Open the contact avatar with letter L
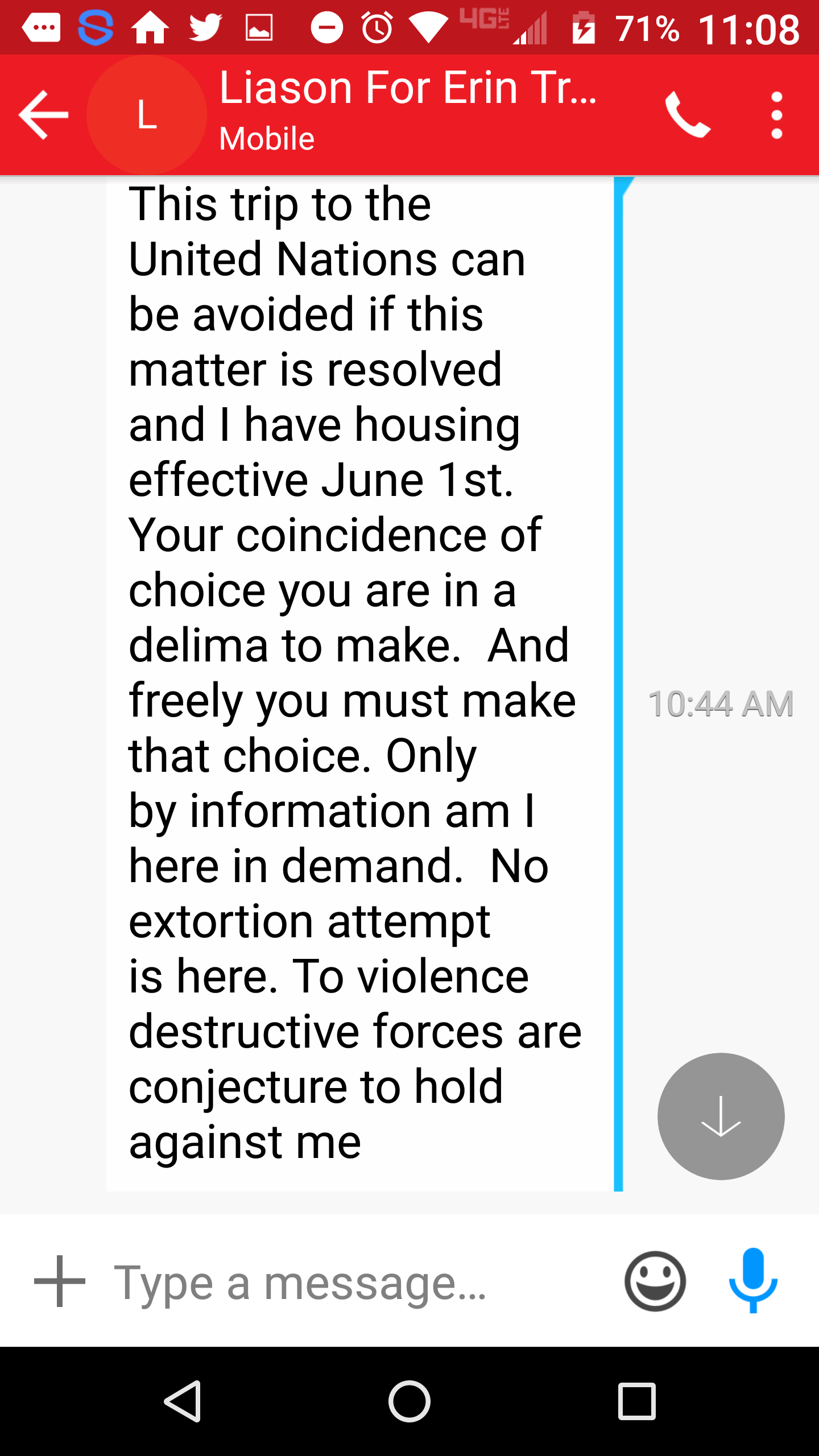This screenshot has width=819, height=1456. click(x=147, y=115)
